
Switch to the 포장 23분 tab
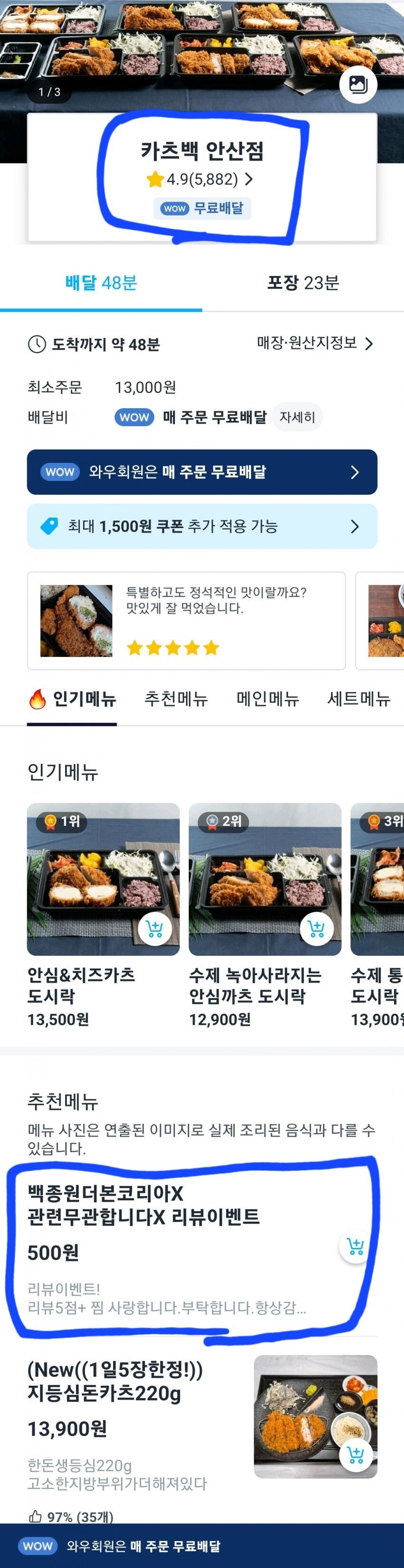[x=303, y=283]
